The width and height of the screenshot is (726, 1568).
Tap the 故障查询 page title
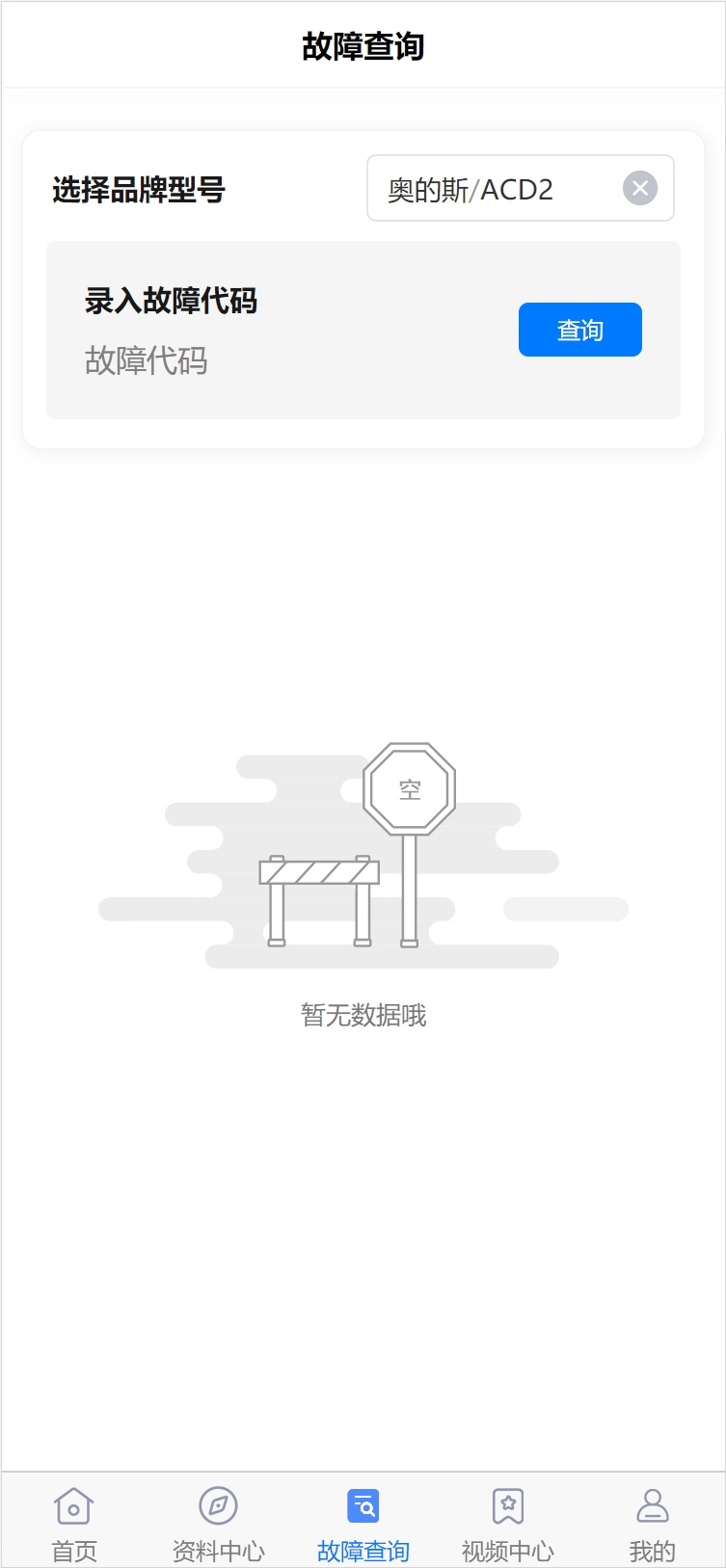click(363, 44)
